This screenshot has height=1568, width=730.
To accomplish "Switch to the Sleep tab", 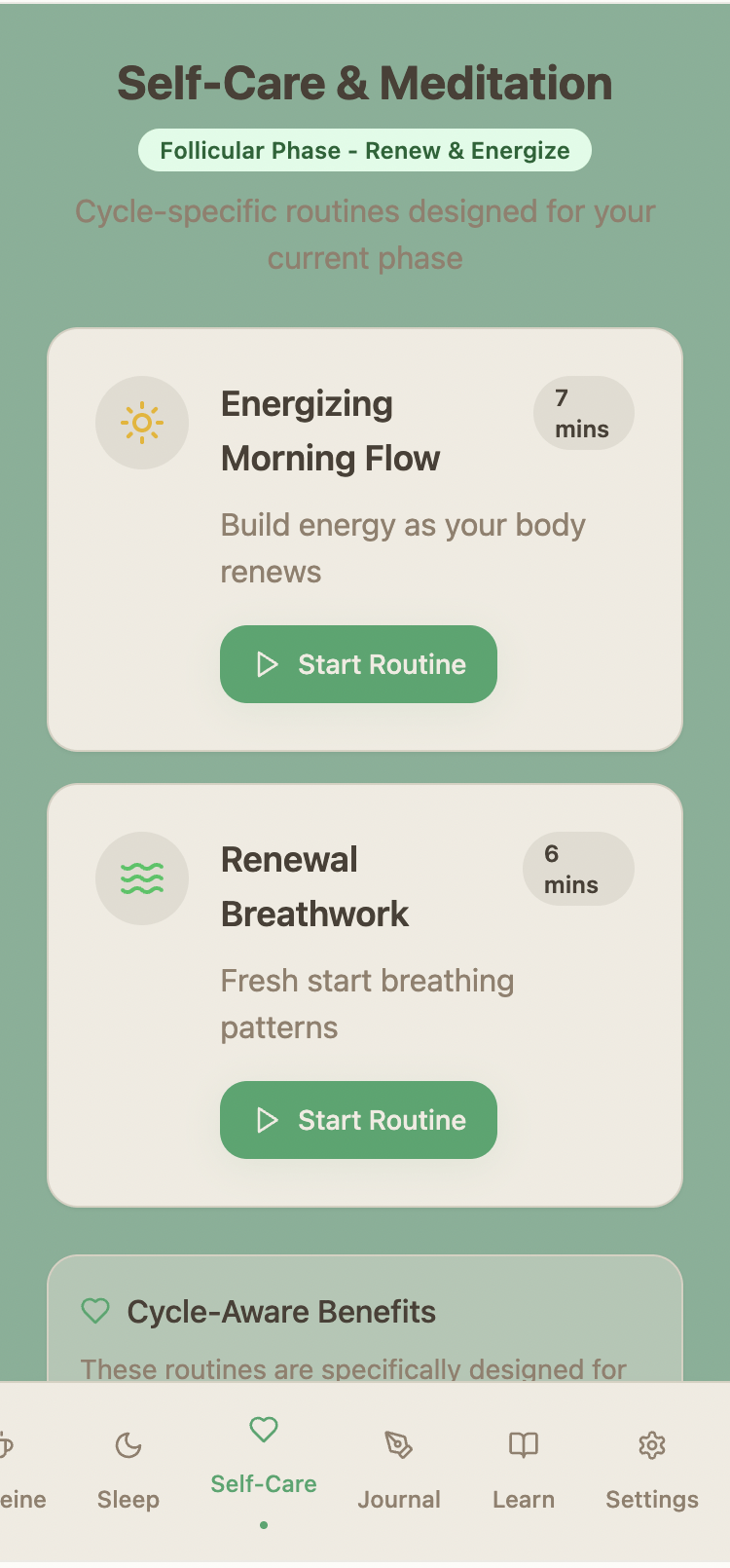I will 128,1471.
